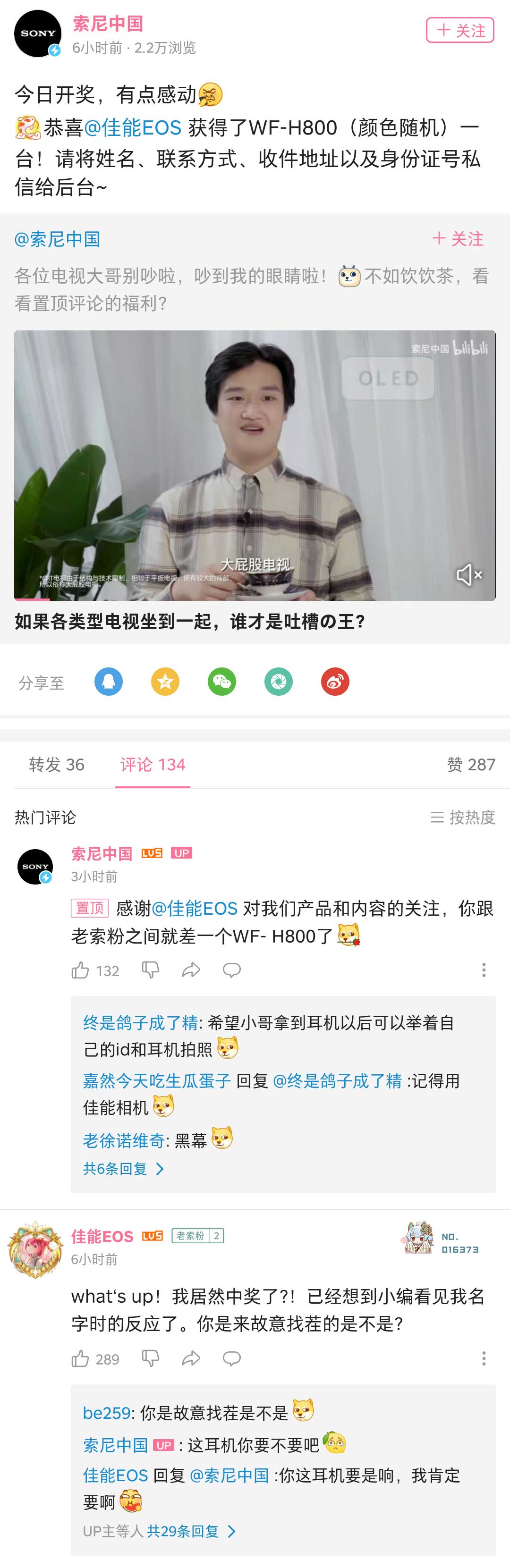Viewport: 510px width, 1568px height.
Task: Open @佳能EOS mention in post text
Action: [133, 128]
